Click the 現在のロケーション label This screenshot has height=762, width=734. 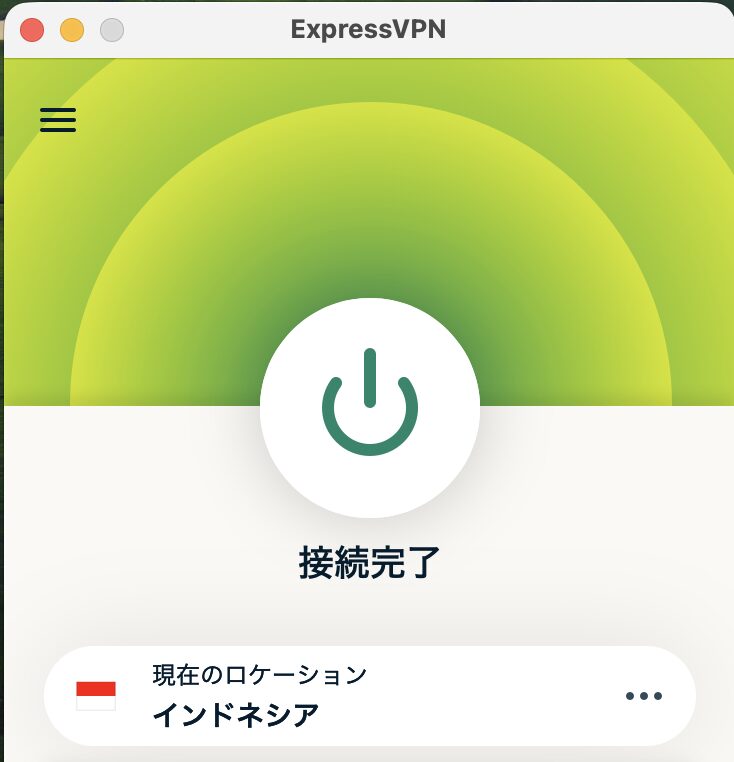[x=261, y=675]
